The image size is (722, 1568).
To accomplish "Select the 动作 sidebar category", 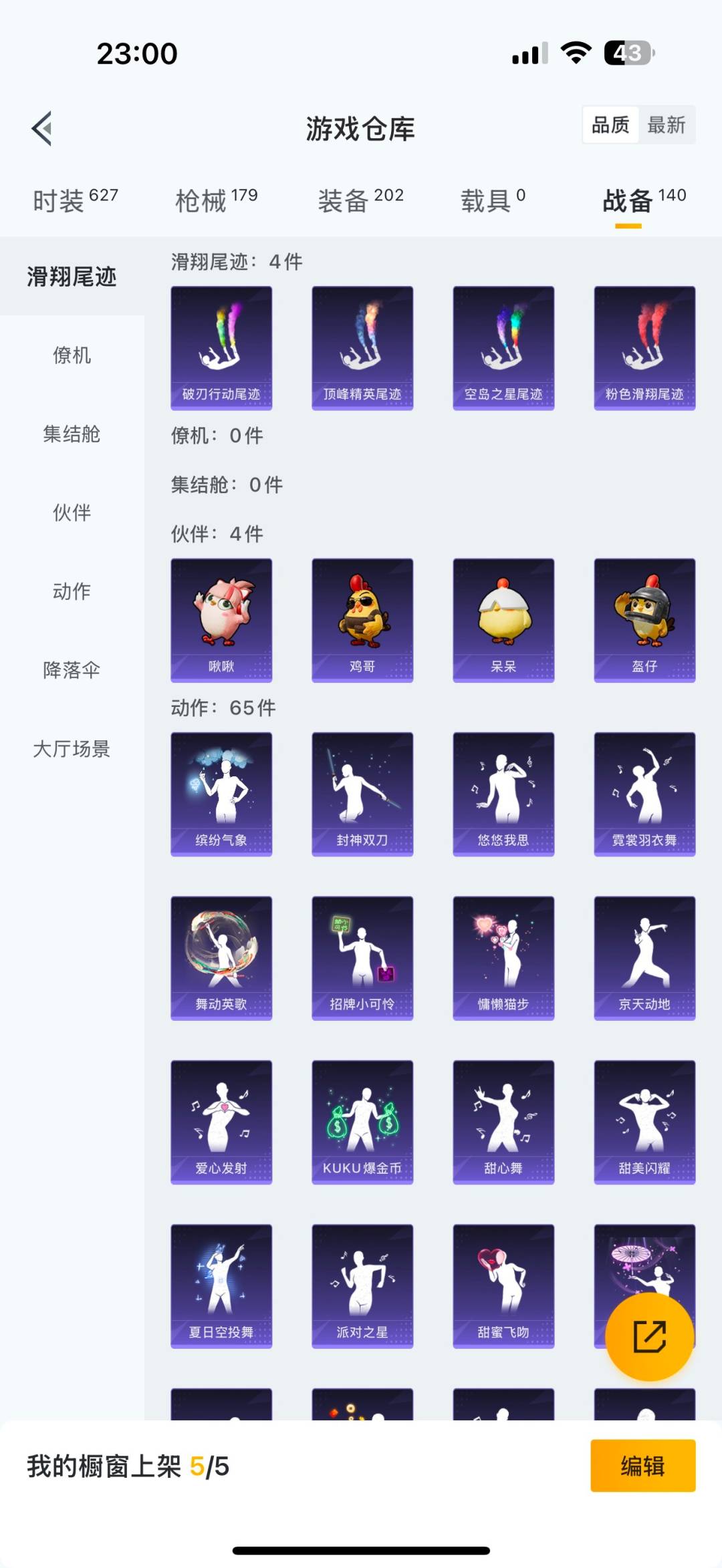I will point(72,592).
